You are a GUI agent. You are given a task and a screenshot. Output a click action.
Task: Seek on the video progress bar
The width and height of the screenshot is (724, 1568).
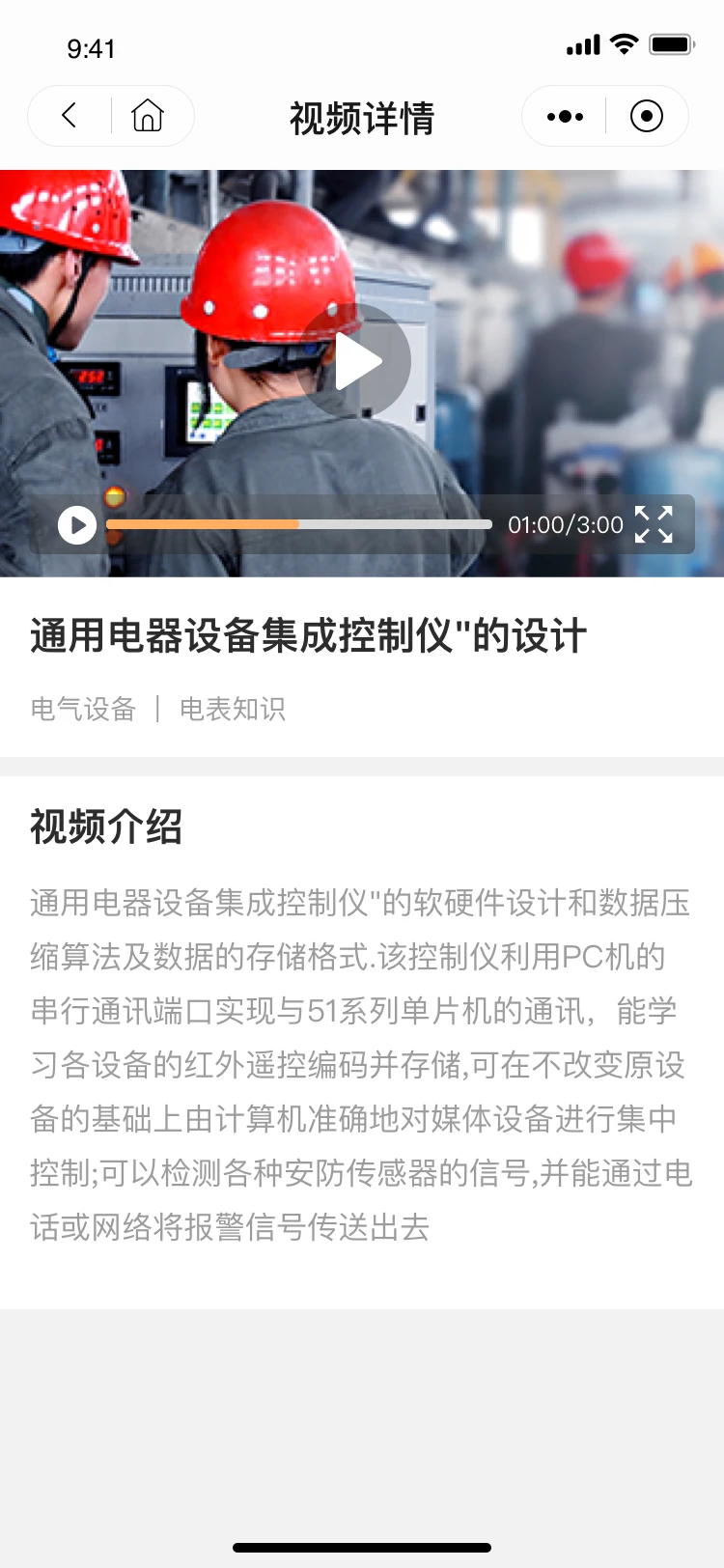(x=299, y=524)
